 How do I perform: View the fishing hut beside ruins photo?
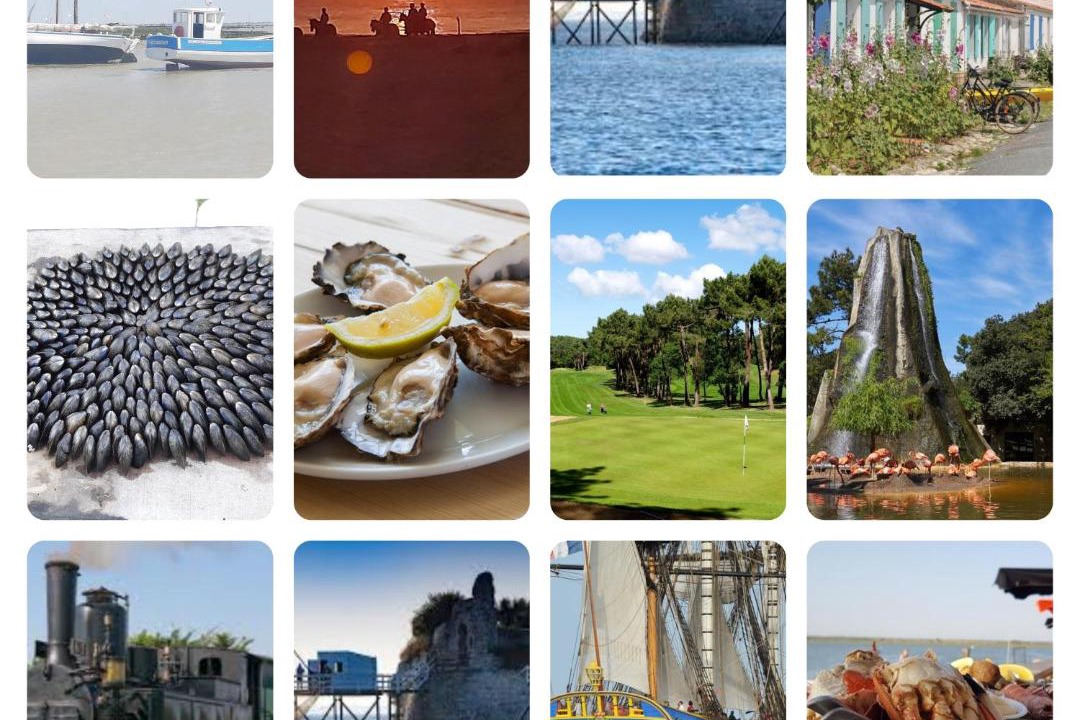click(x=411, y=630)
